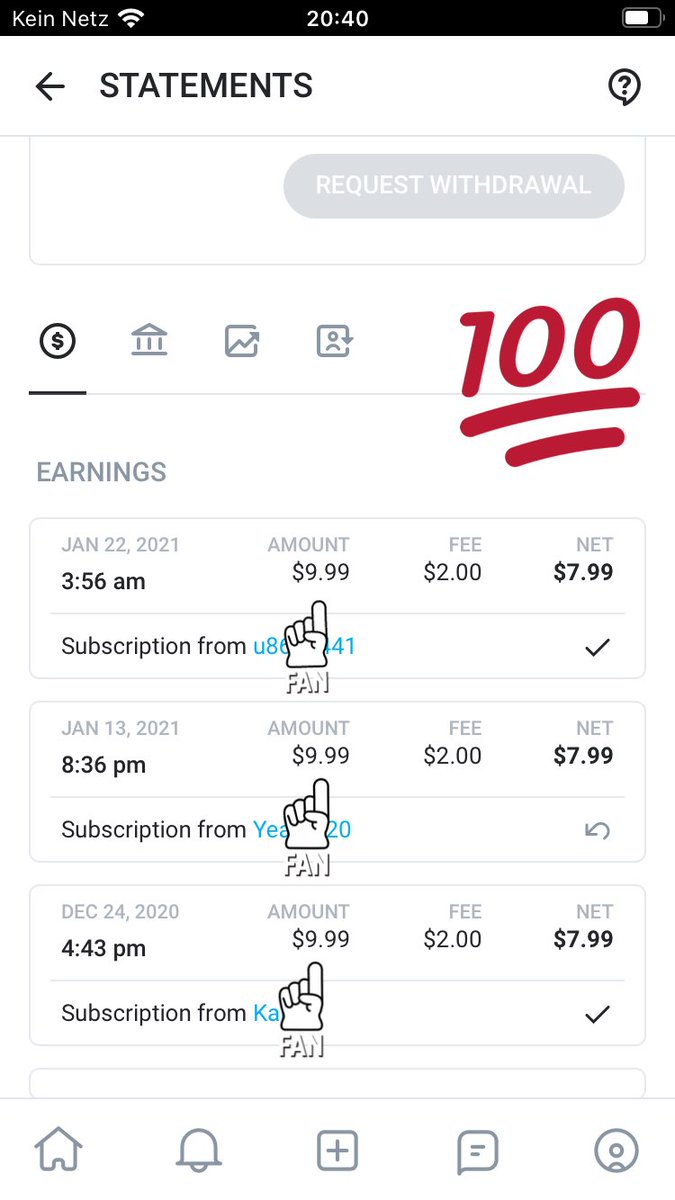Go back using the arrow
The width and height of the screenshot is (675, 1200).
(x=50, y=87)
